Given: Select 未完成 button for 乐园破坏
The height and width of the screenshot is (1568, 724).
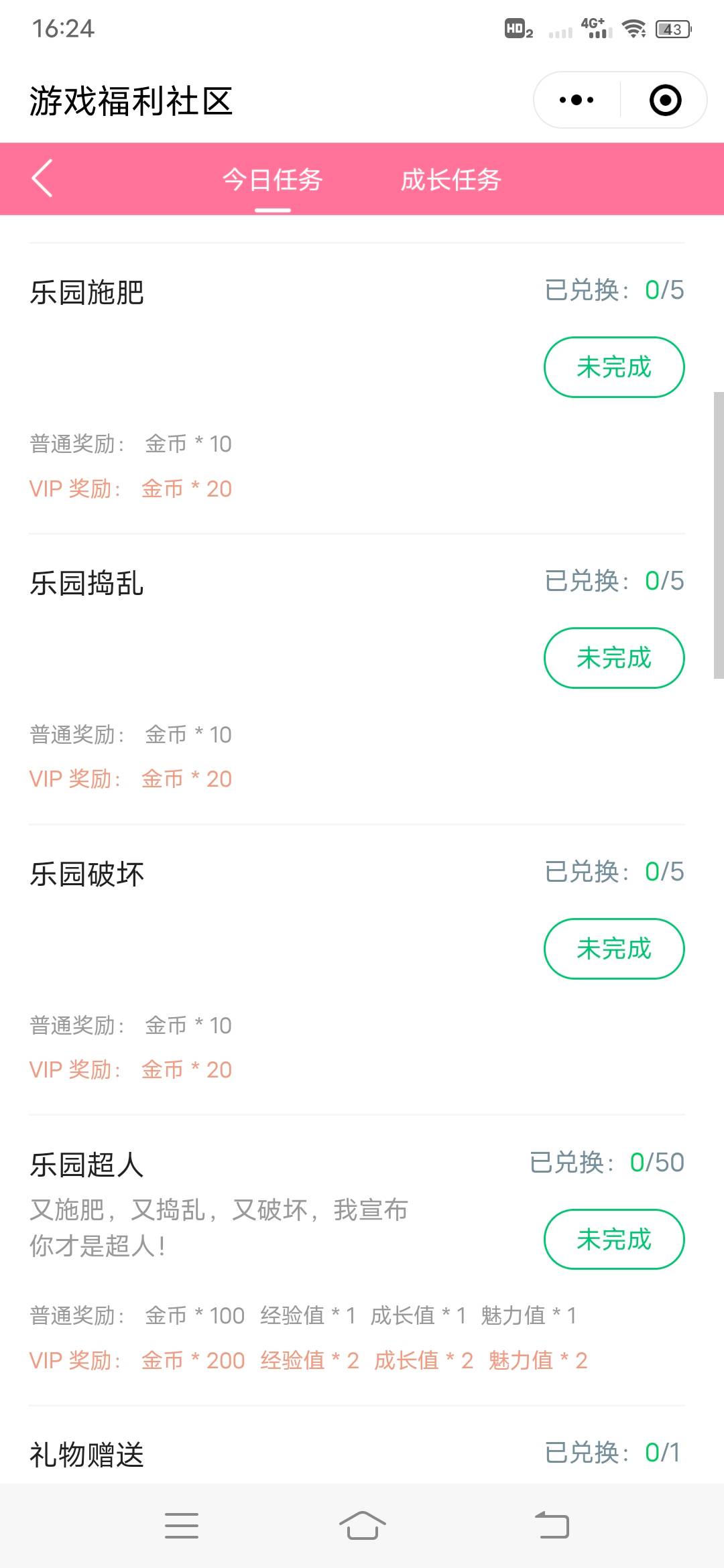Looking at the screenshot, I should tap(613, 949).
